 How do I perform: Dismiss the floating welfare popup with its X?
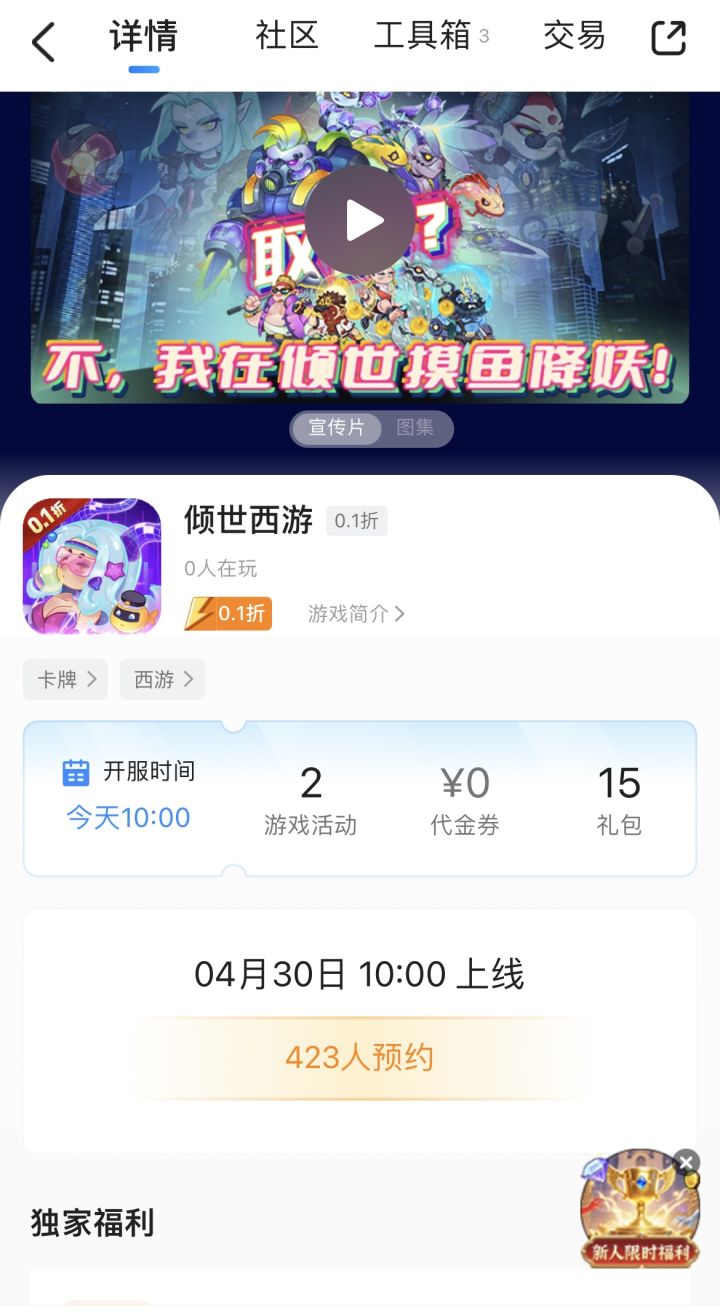[x=686, y=1161]
